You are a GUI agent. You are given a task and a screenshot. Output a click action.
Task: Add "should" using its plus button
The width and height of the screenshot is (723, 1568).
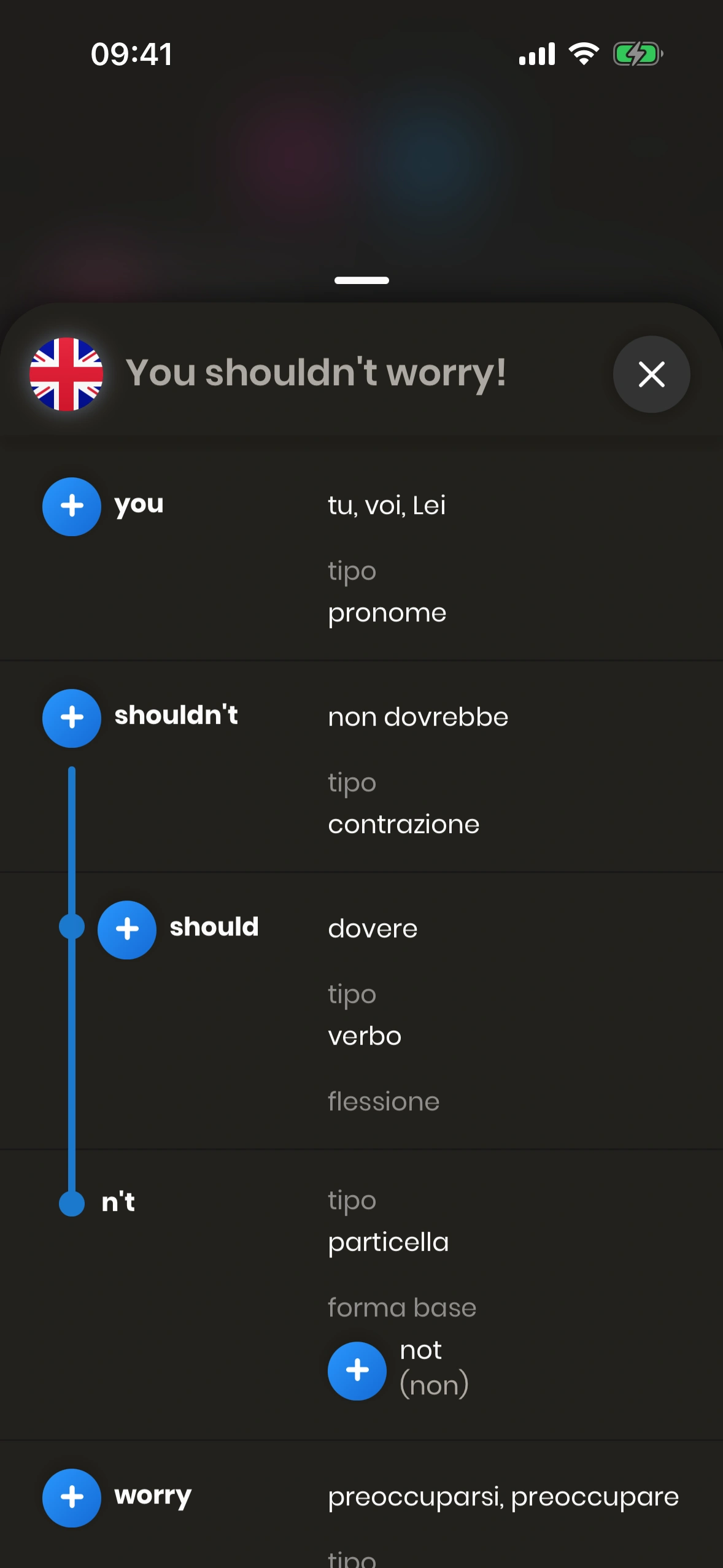click(x=127, y=929)
